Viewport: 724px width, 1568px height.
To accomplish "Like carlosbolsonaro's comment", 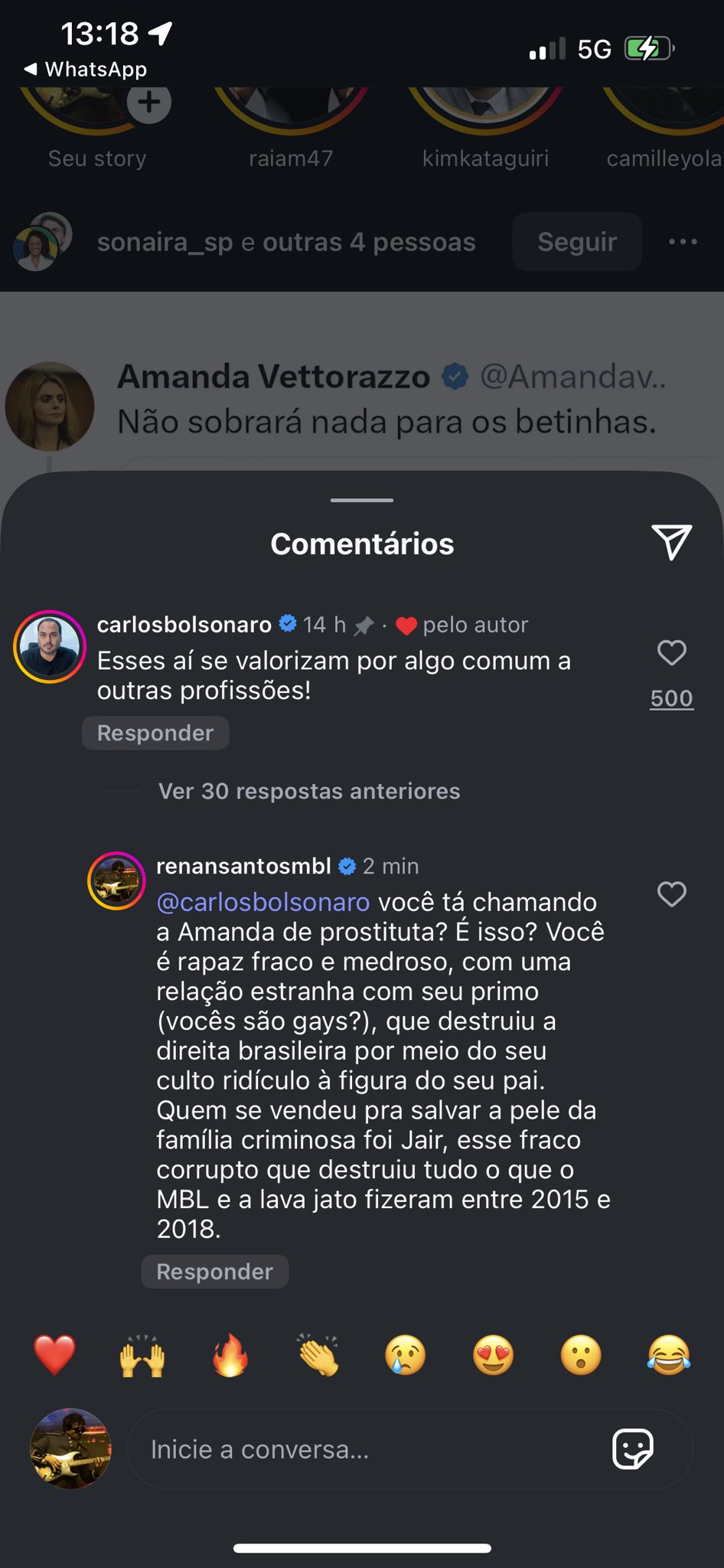I will pos(671,653).
